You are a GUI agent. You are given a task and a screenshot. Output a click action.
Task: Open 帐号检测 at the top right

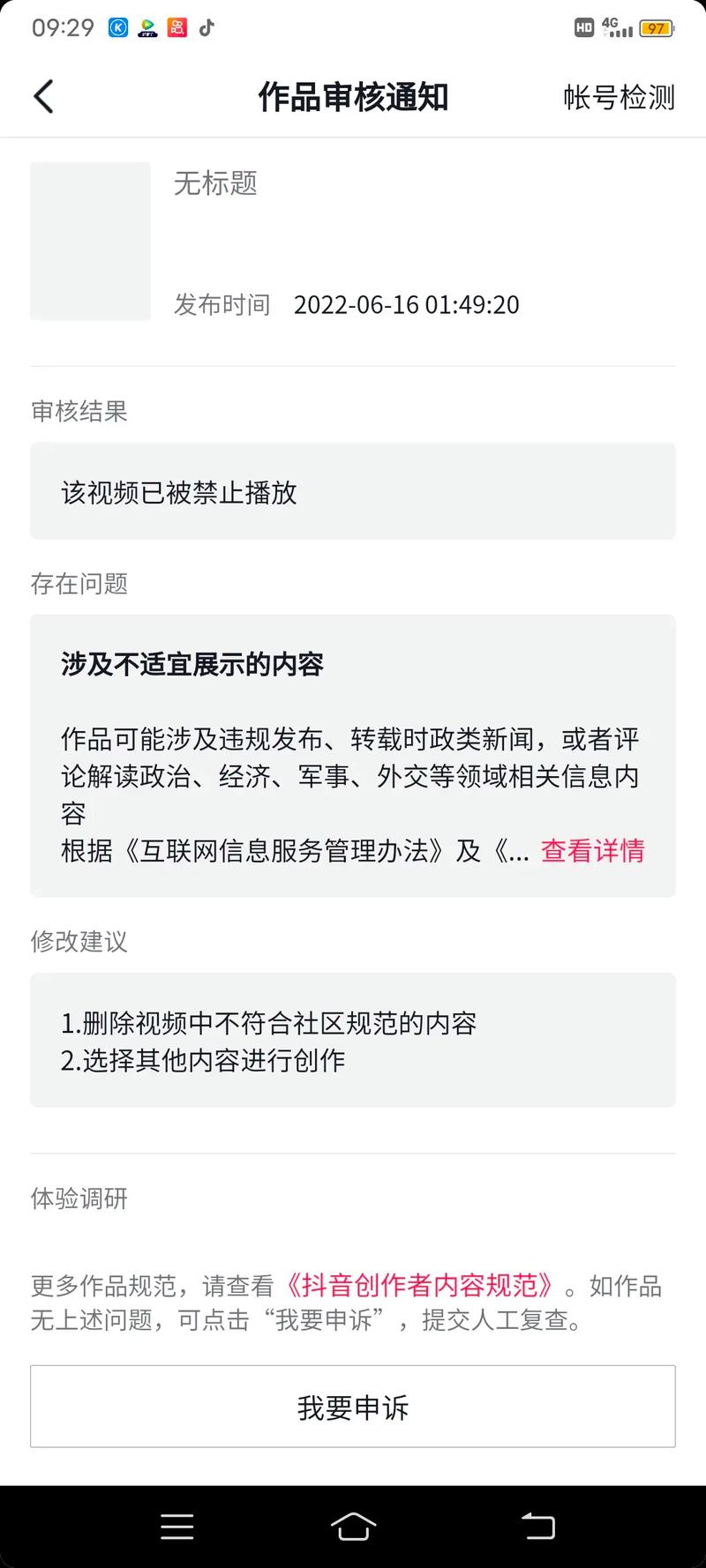pyautogui.click(x=618, y=98)
